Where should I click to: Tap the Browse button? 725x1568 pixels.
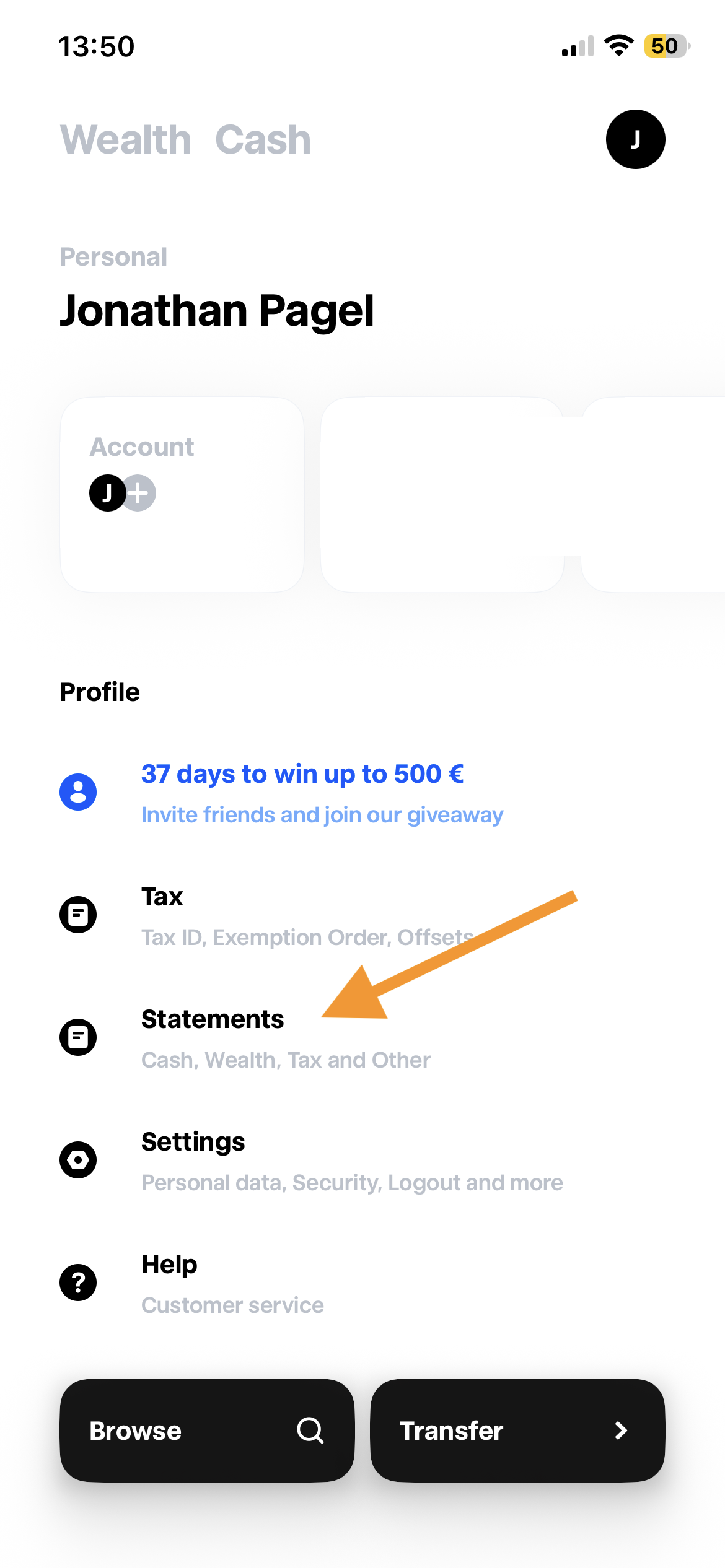207,1431
